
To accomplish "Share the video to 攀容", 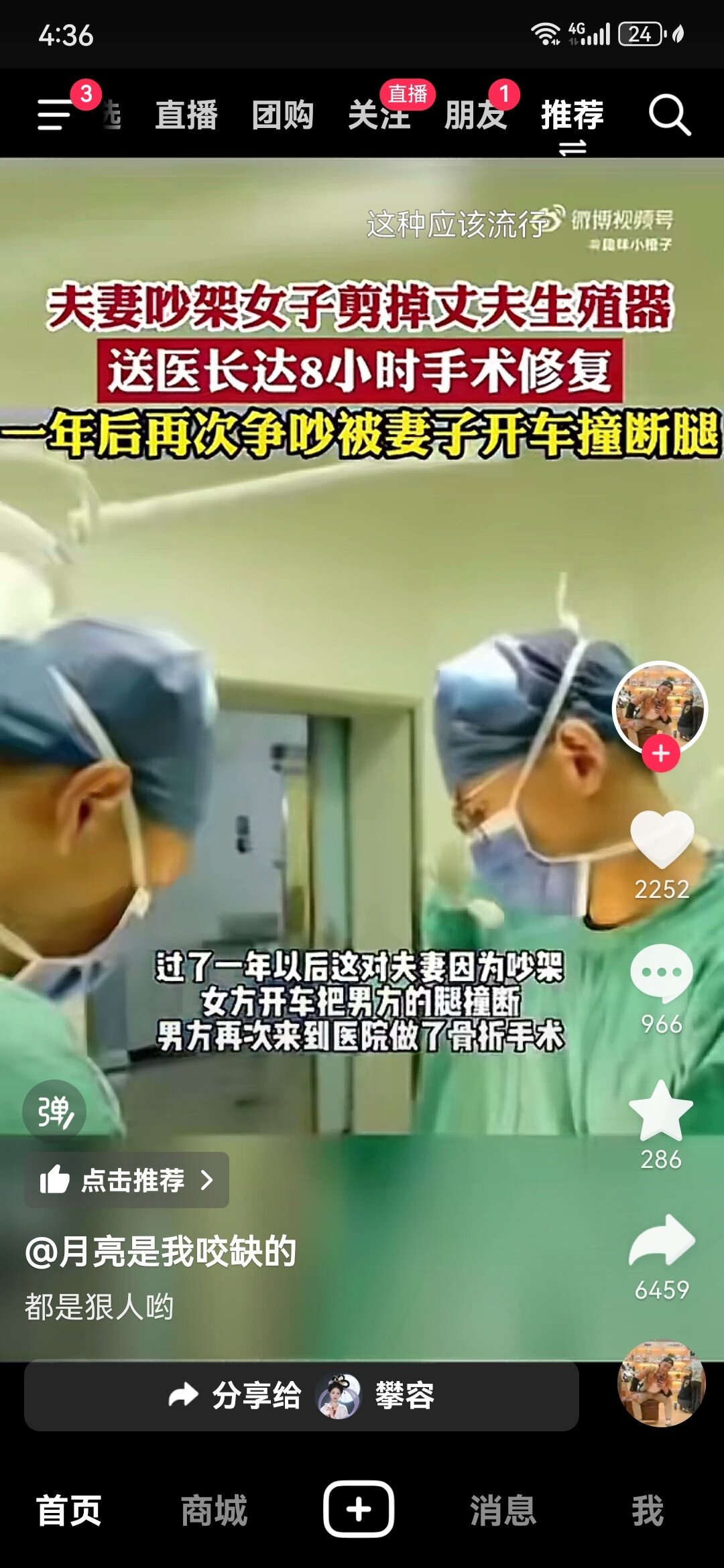I will tap(302, 1396).
